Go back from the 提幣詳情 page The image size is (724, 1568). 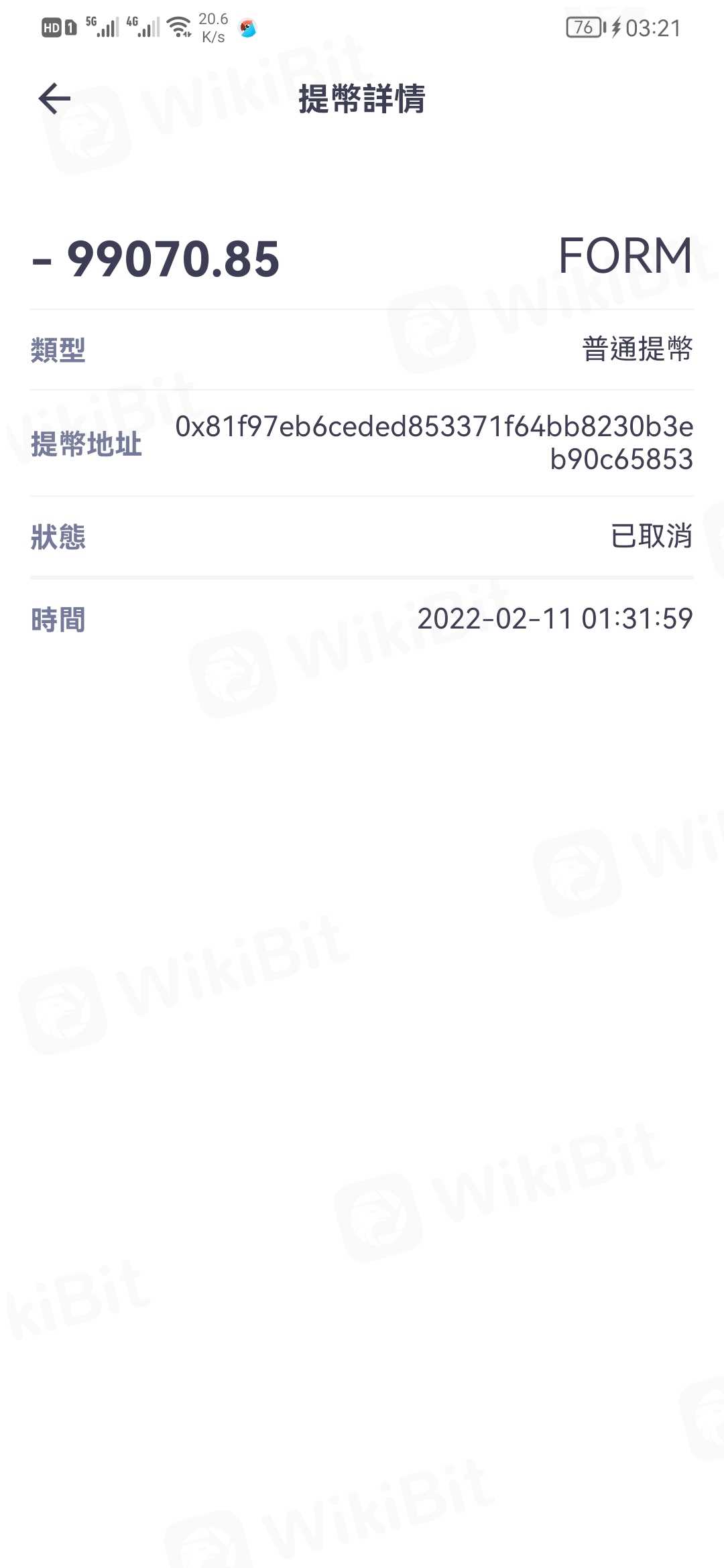(55, 99)
